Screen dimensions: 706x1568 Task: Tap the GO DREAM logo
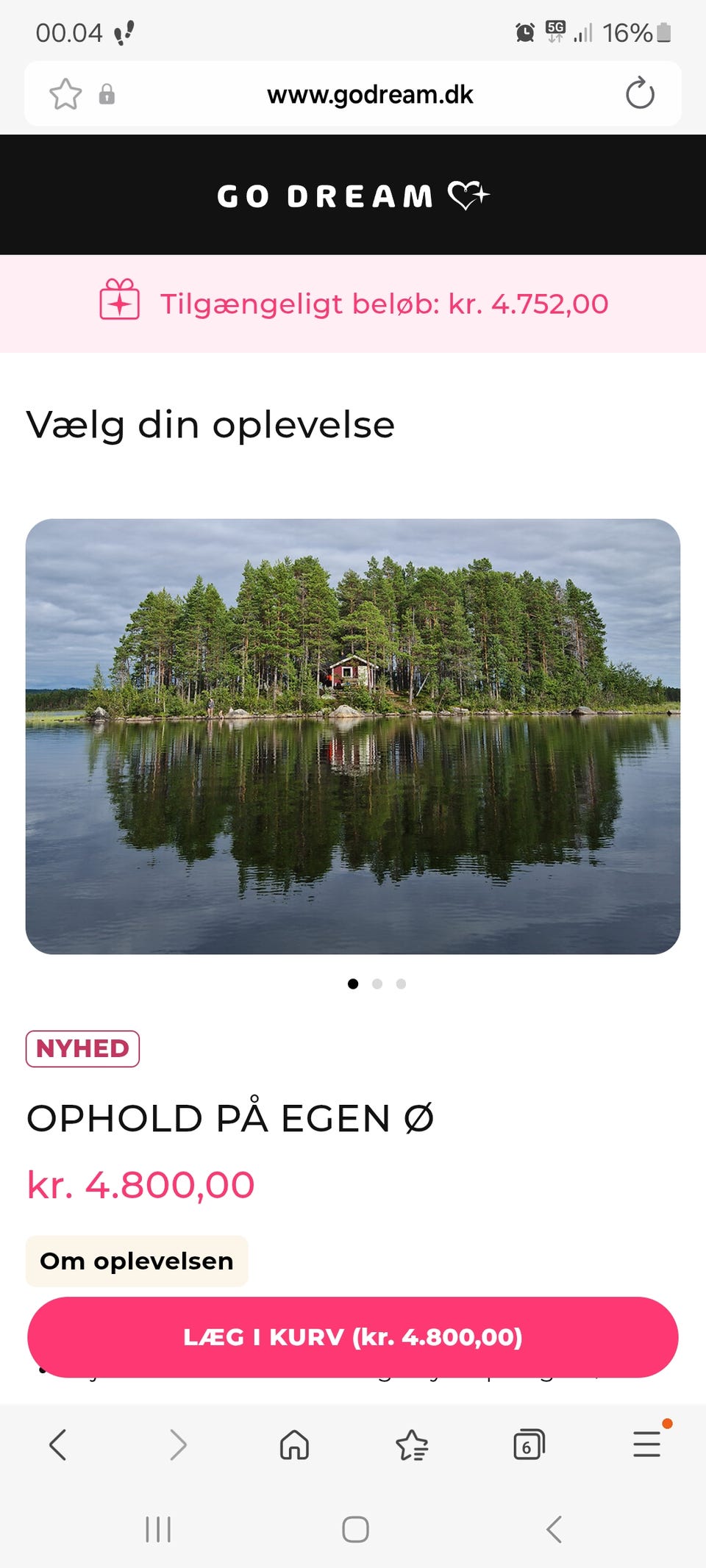(353, 195)
